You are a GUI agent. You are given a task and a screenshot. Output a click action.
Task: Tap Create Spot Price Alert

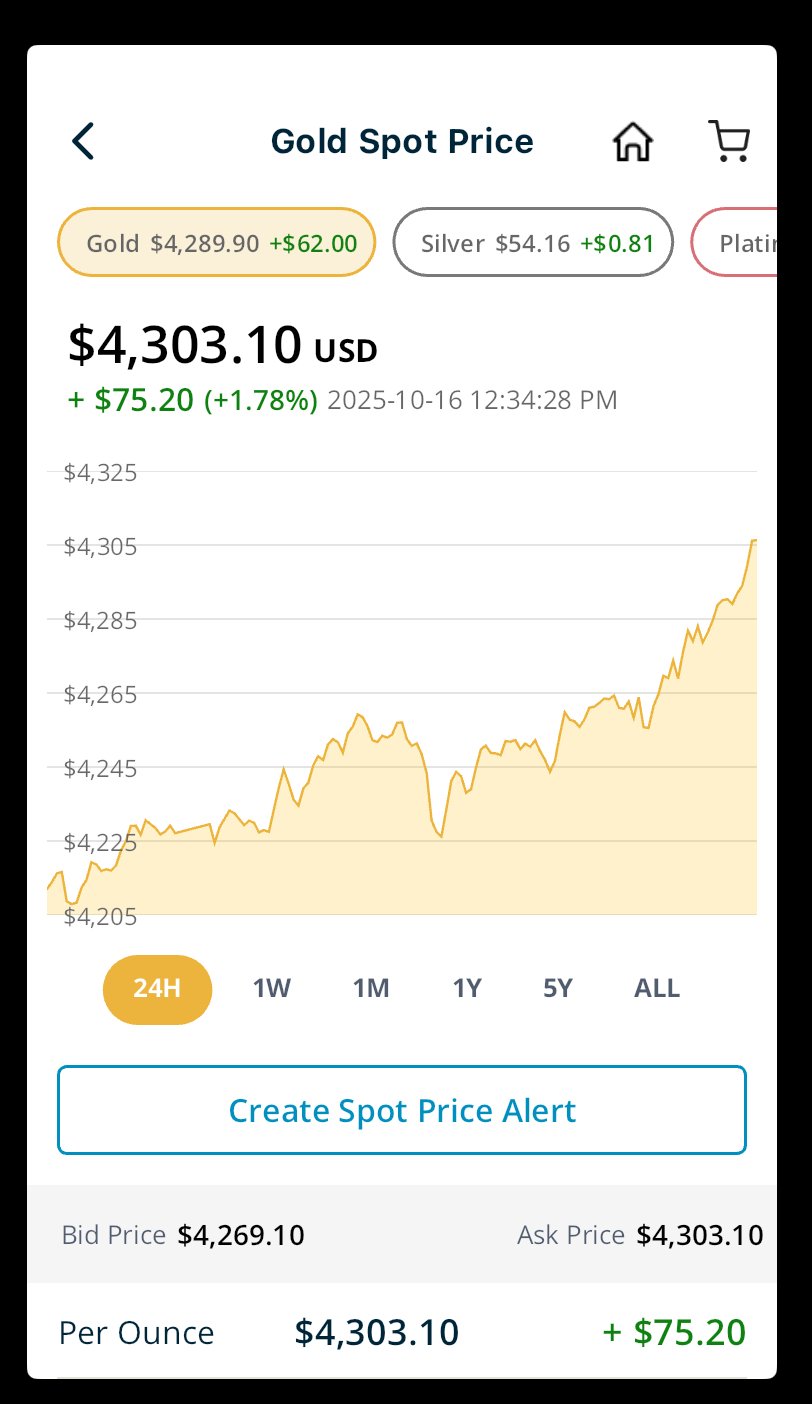(x=402, y=1110)
